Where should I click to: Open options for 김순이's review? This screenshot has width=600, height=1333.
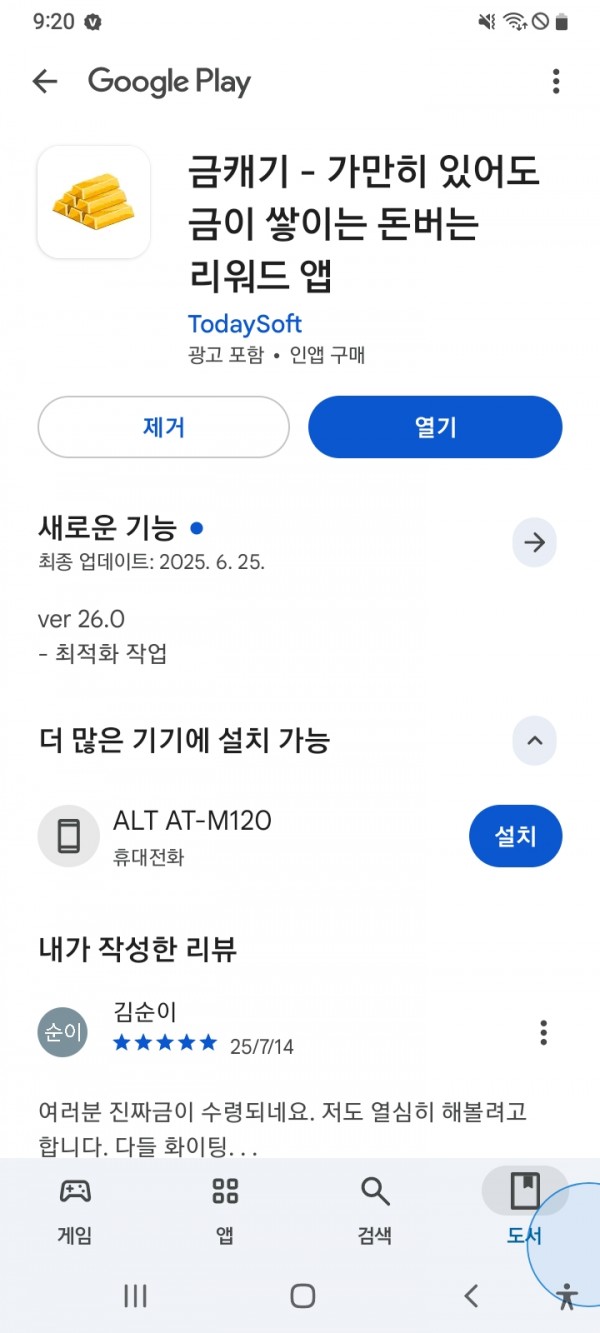[x=543, y=1032]
